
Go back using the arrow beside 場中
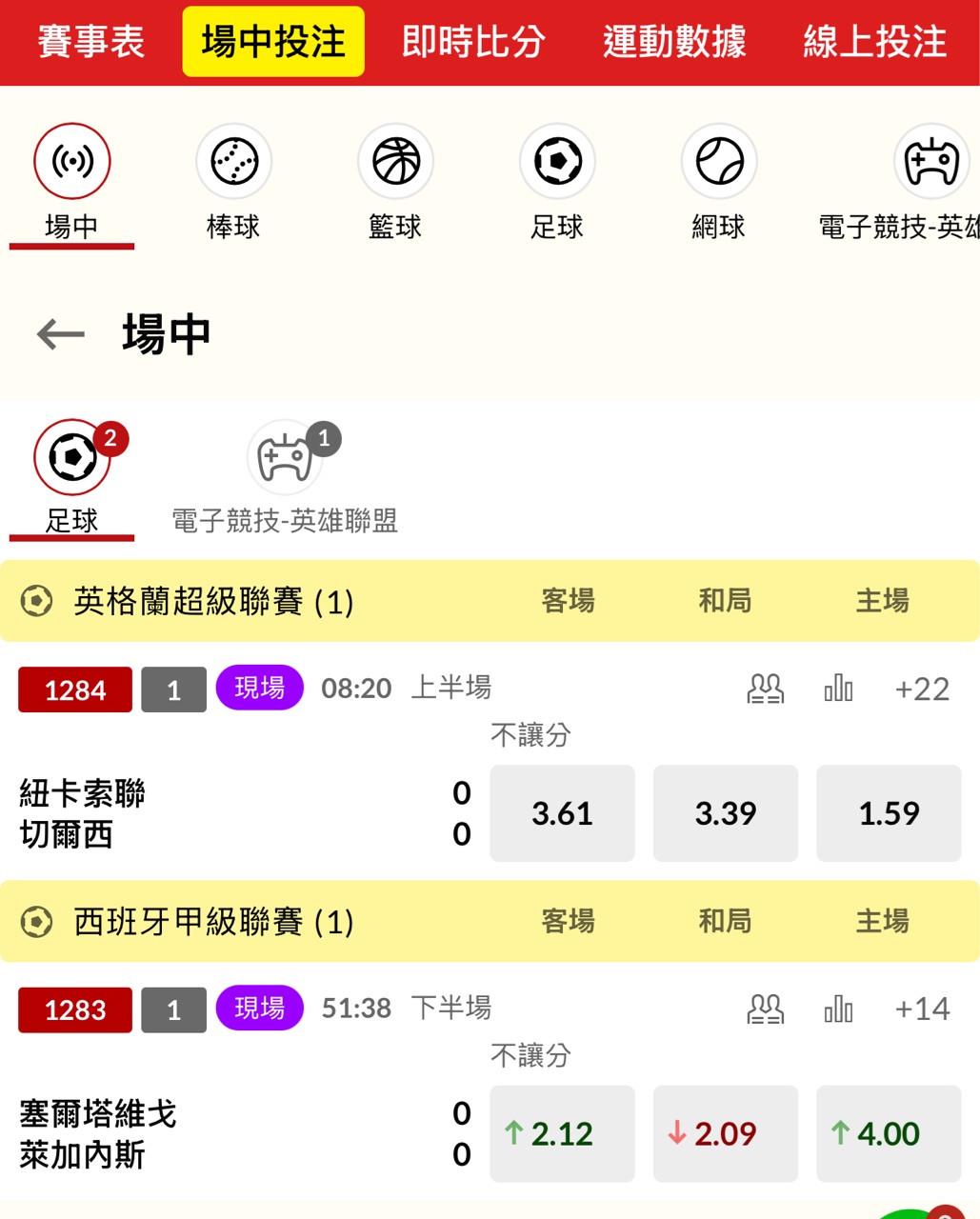(x=61, y=334)
